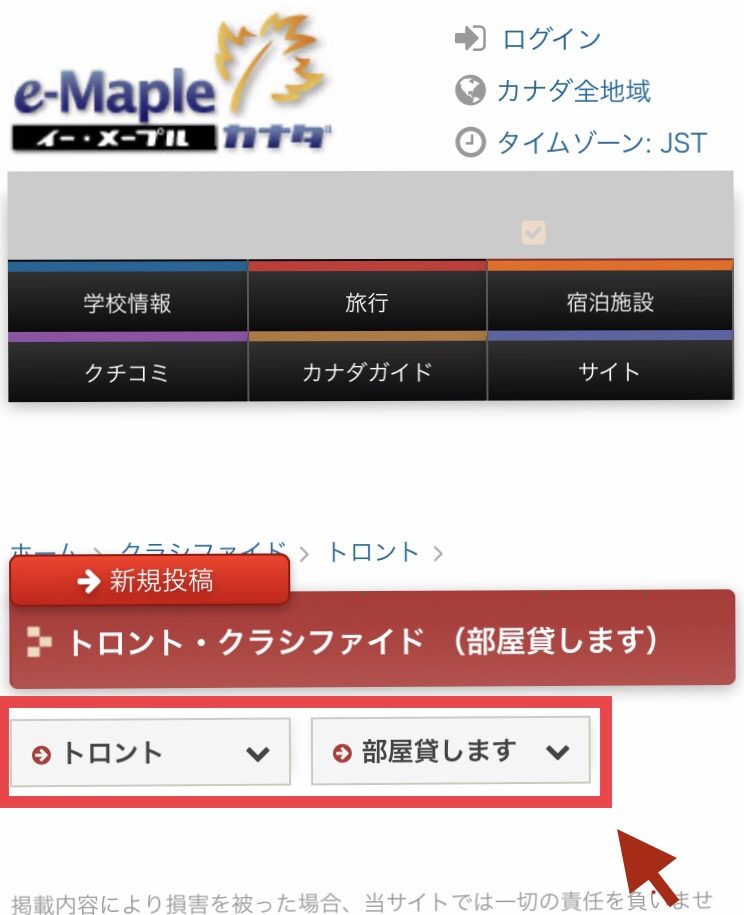Open the サイト menu
This screenshot has height=915, width=744.
click(x=609, y=372)
